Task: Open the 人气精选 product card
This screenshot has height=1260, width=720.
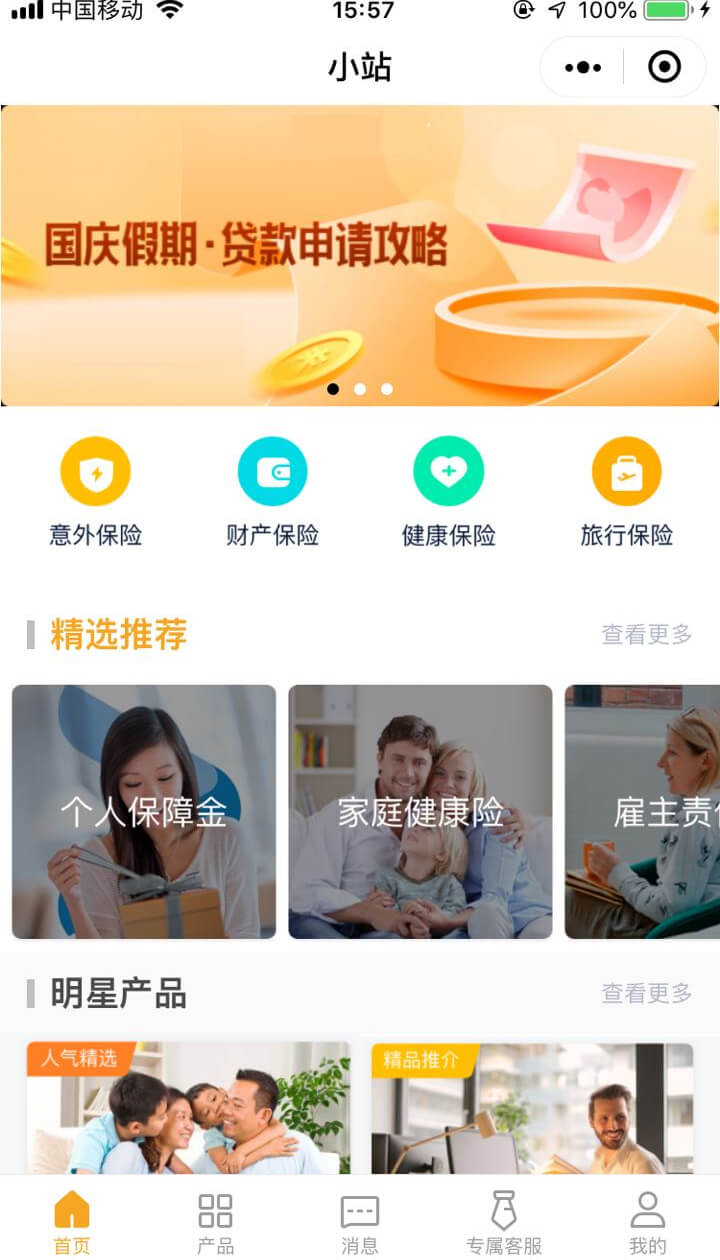Action: click(x=188, y=1110)
